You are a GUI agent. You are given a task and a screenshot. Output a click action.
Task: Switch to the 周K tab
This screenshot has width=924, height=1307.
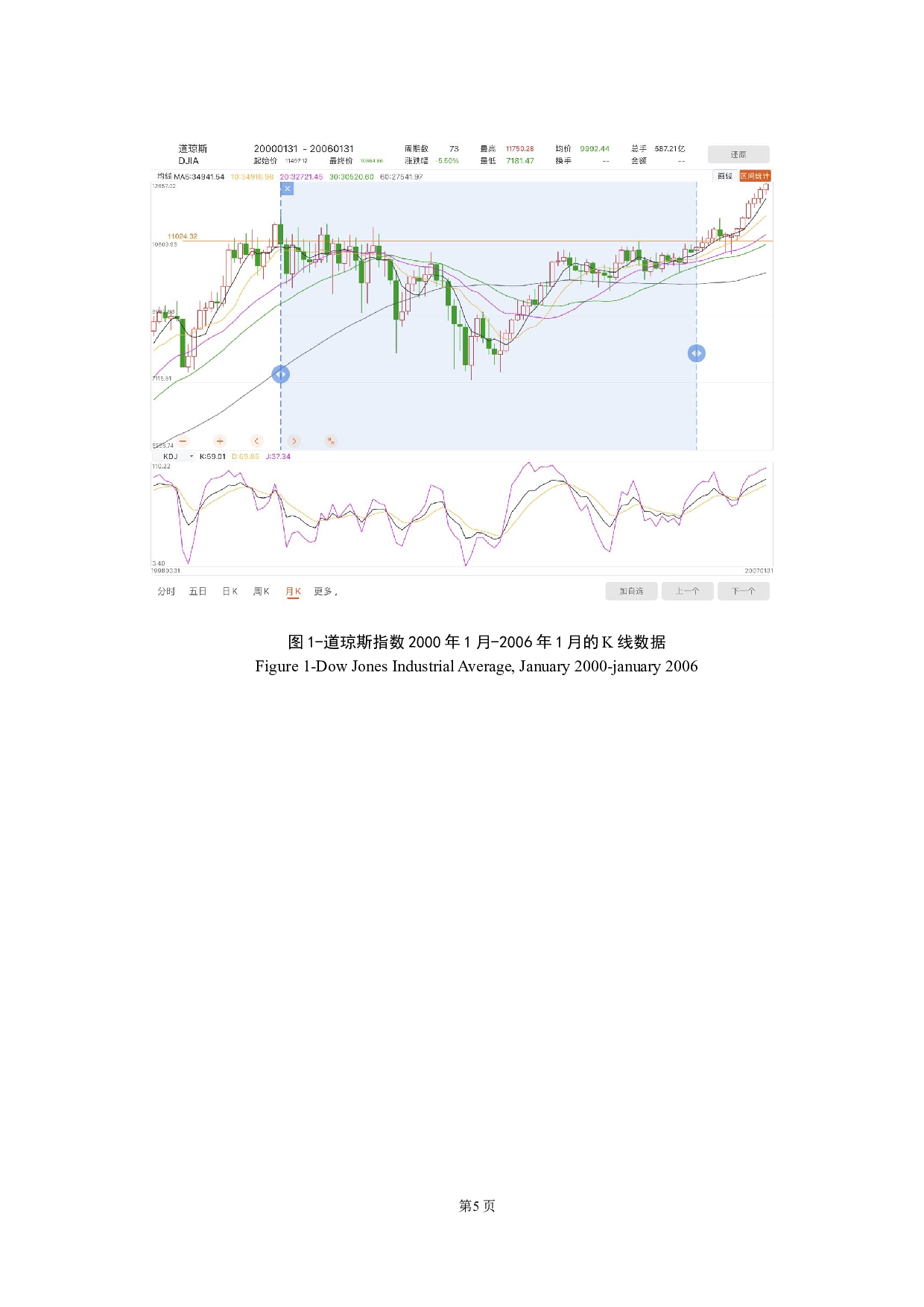(x=261, y=592)
